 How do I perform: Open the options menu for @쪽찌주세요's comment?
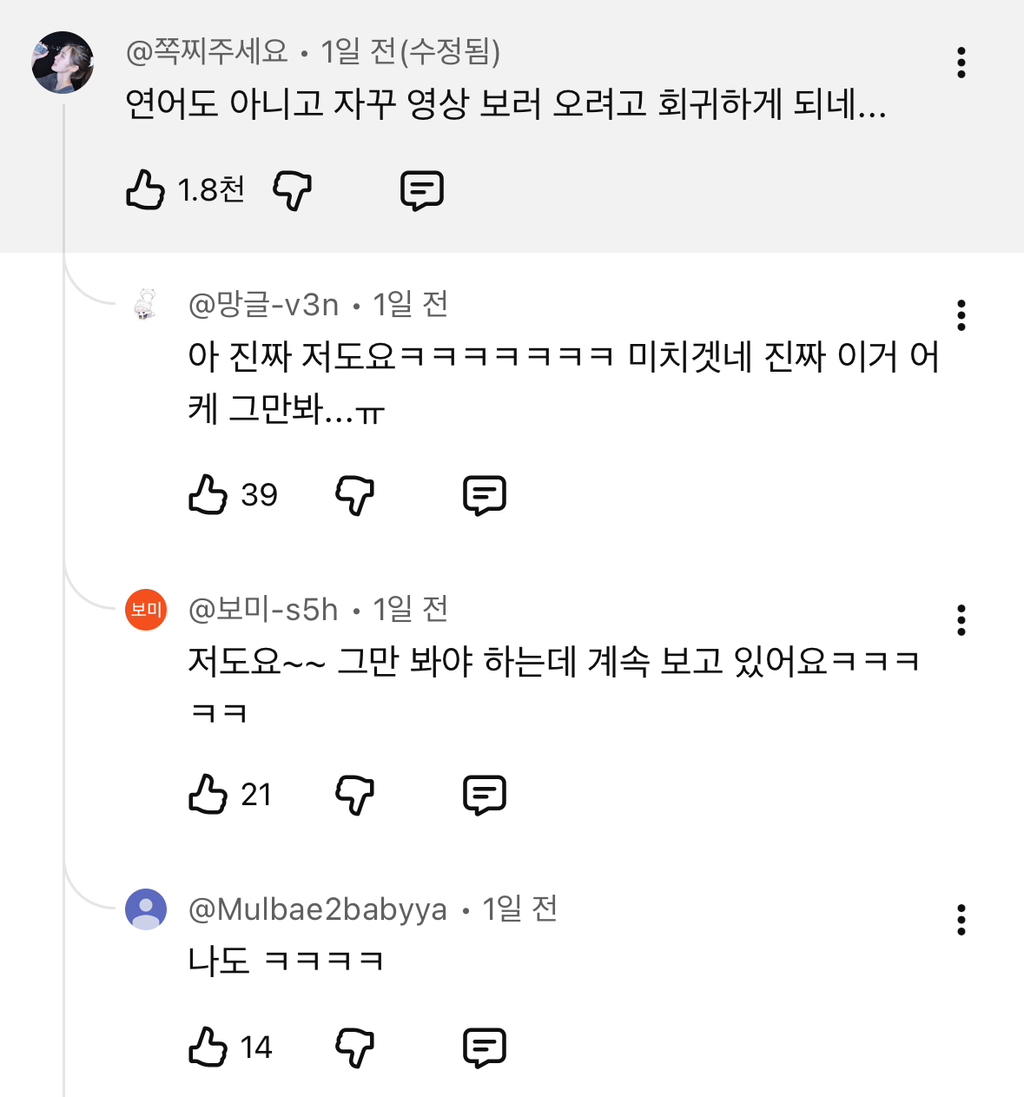pos(961,62)
